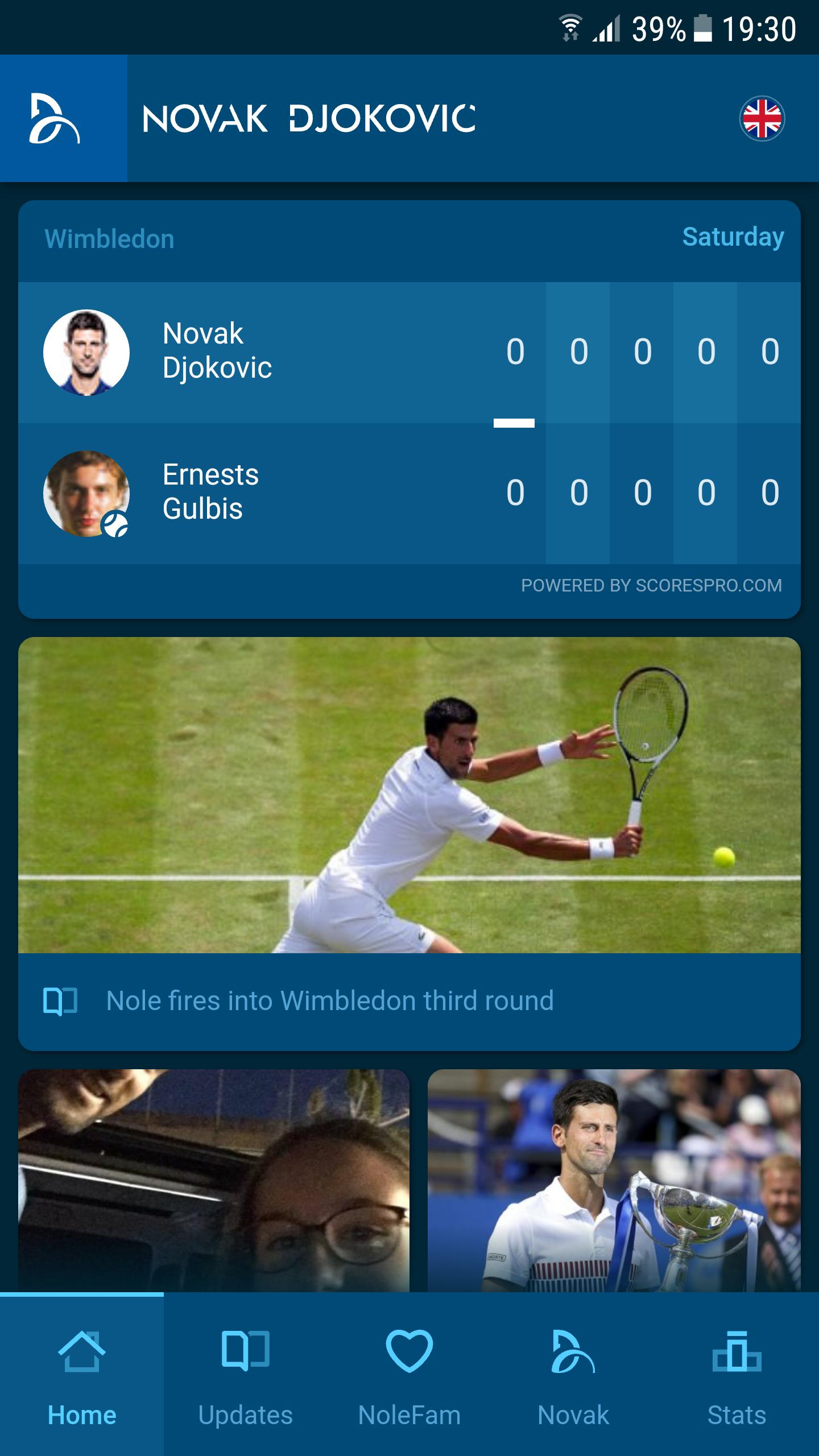Select the Updates book icon
Image resolution: width=819 pixels, height=1456 pixels.
pyautogui.click(x=246, y=1351)
